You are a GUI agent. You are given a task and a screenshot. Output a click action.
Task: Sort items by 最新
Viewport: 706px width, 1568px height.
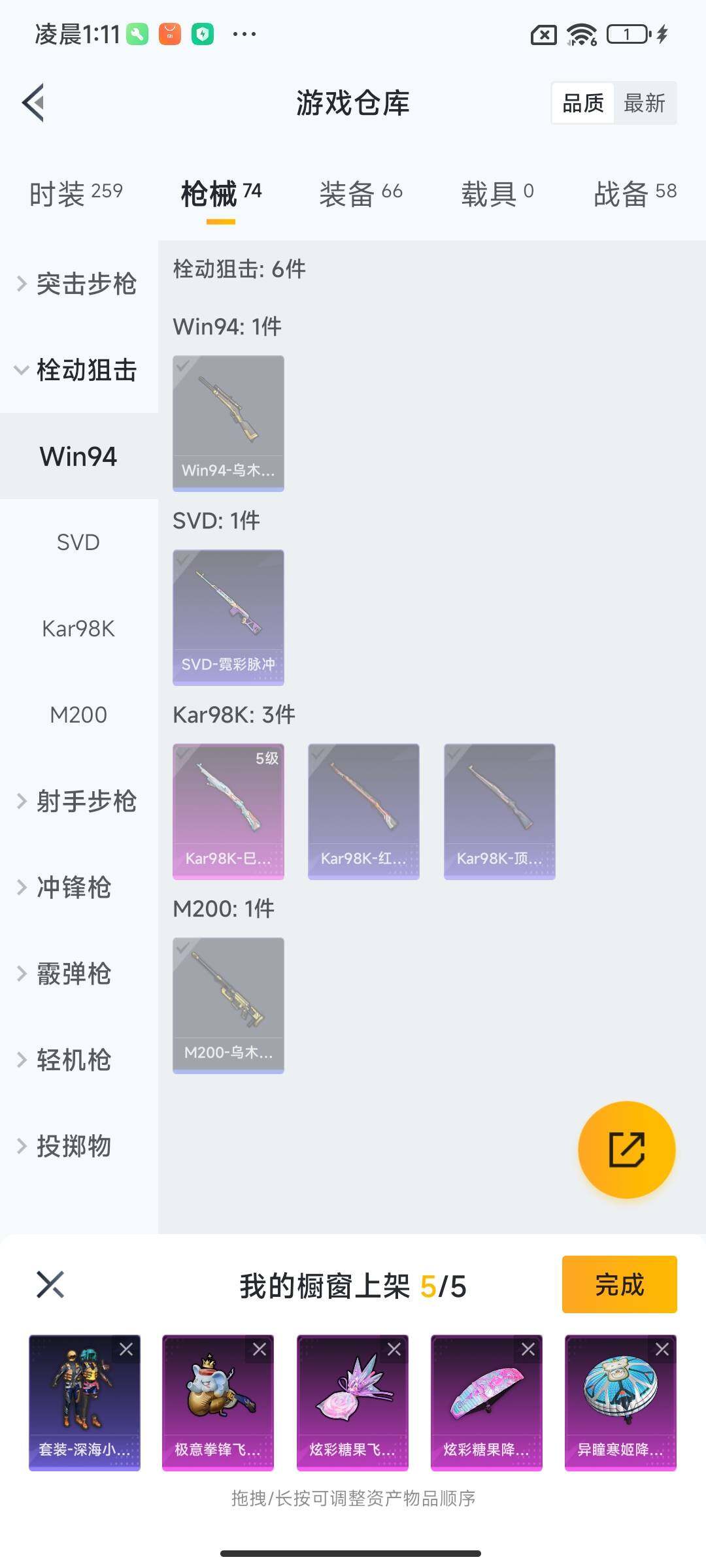645,103
